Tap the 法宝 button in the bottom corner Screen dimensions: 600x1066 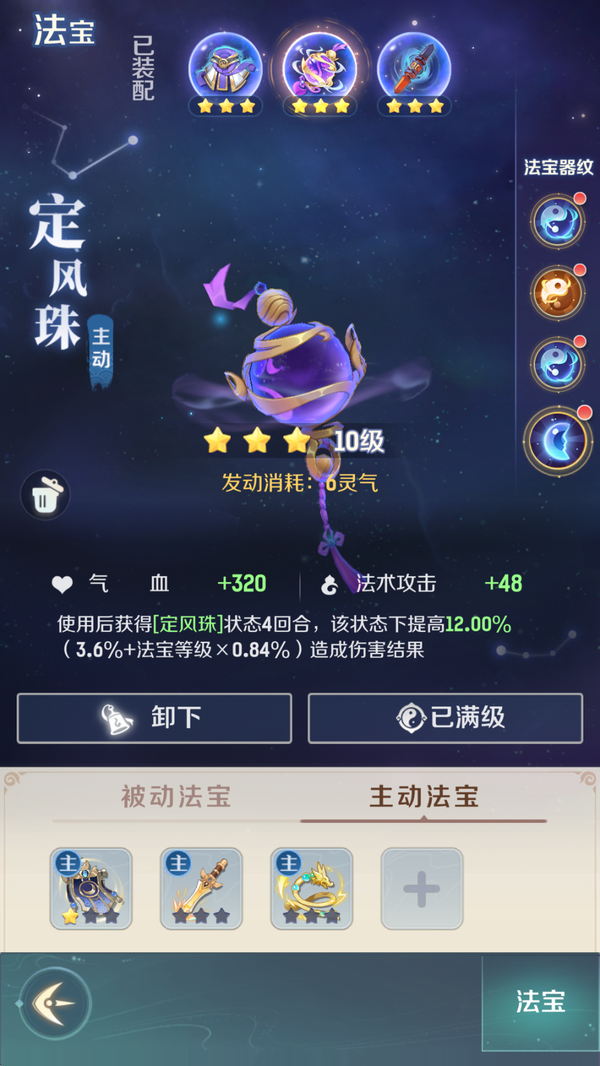[541, 1003]
